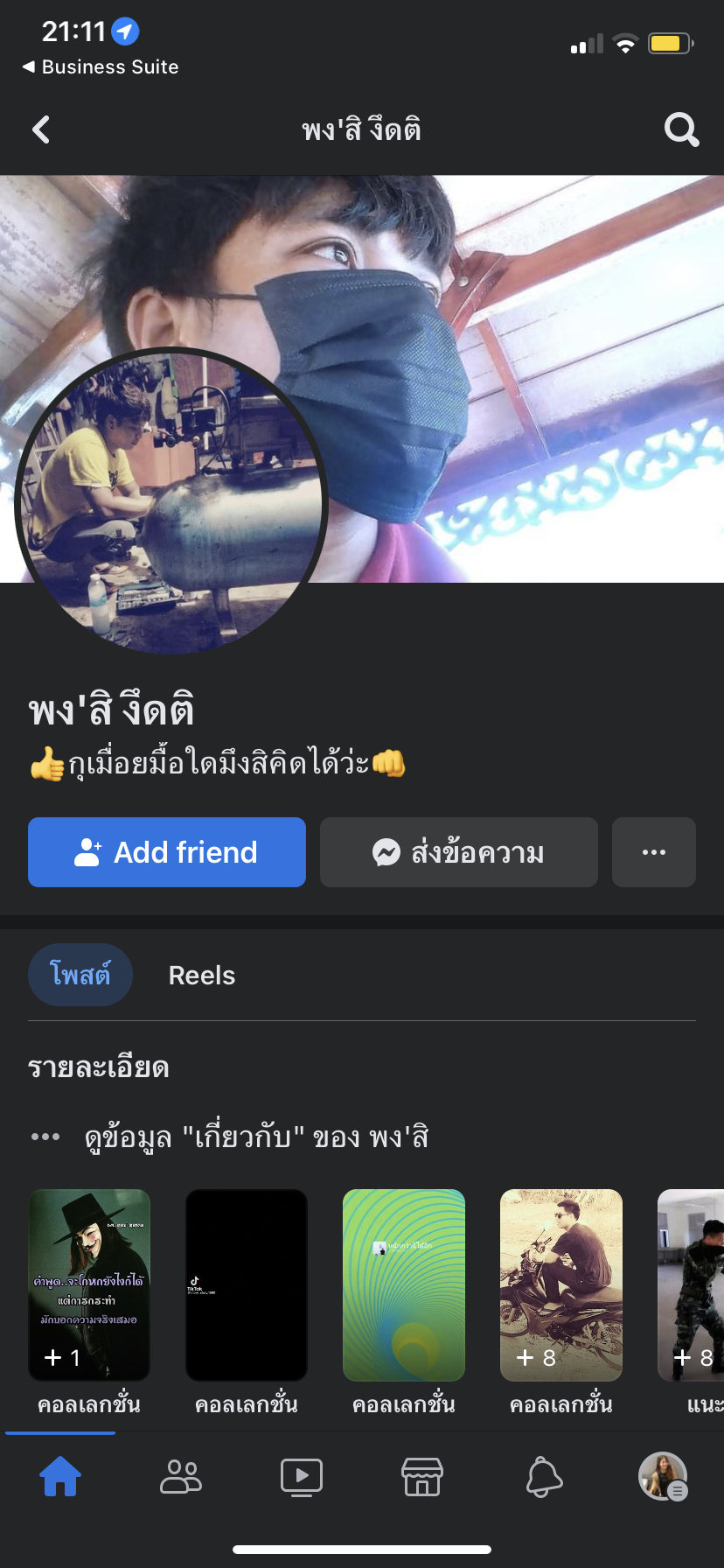Open the Marketplace tab
The height and width of the screenshot is (1568, 724).
click(x=422, y=1476)
